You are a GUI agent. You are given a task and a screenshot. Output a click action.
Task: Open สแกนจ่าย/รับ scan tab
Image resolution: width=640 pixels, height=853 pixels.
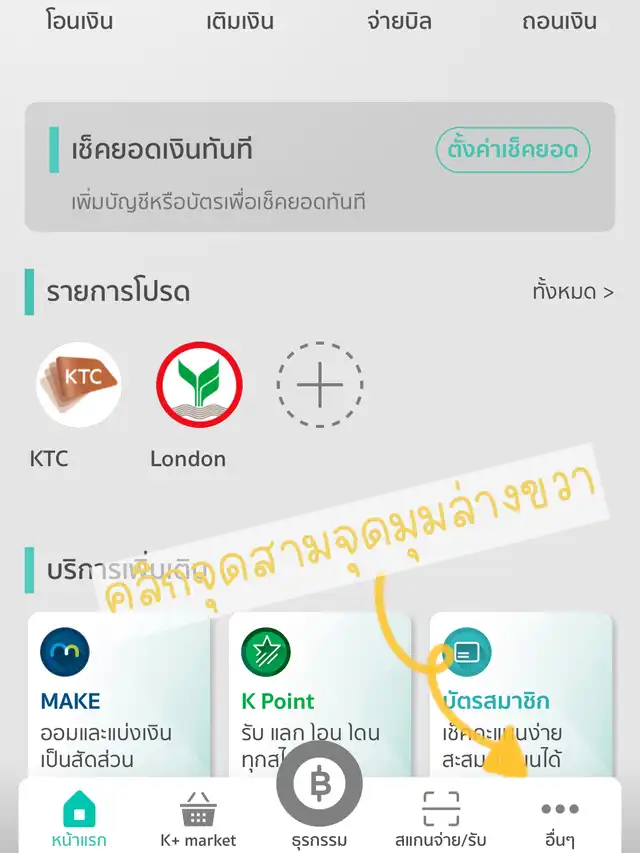click(x=440, y=820)
